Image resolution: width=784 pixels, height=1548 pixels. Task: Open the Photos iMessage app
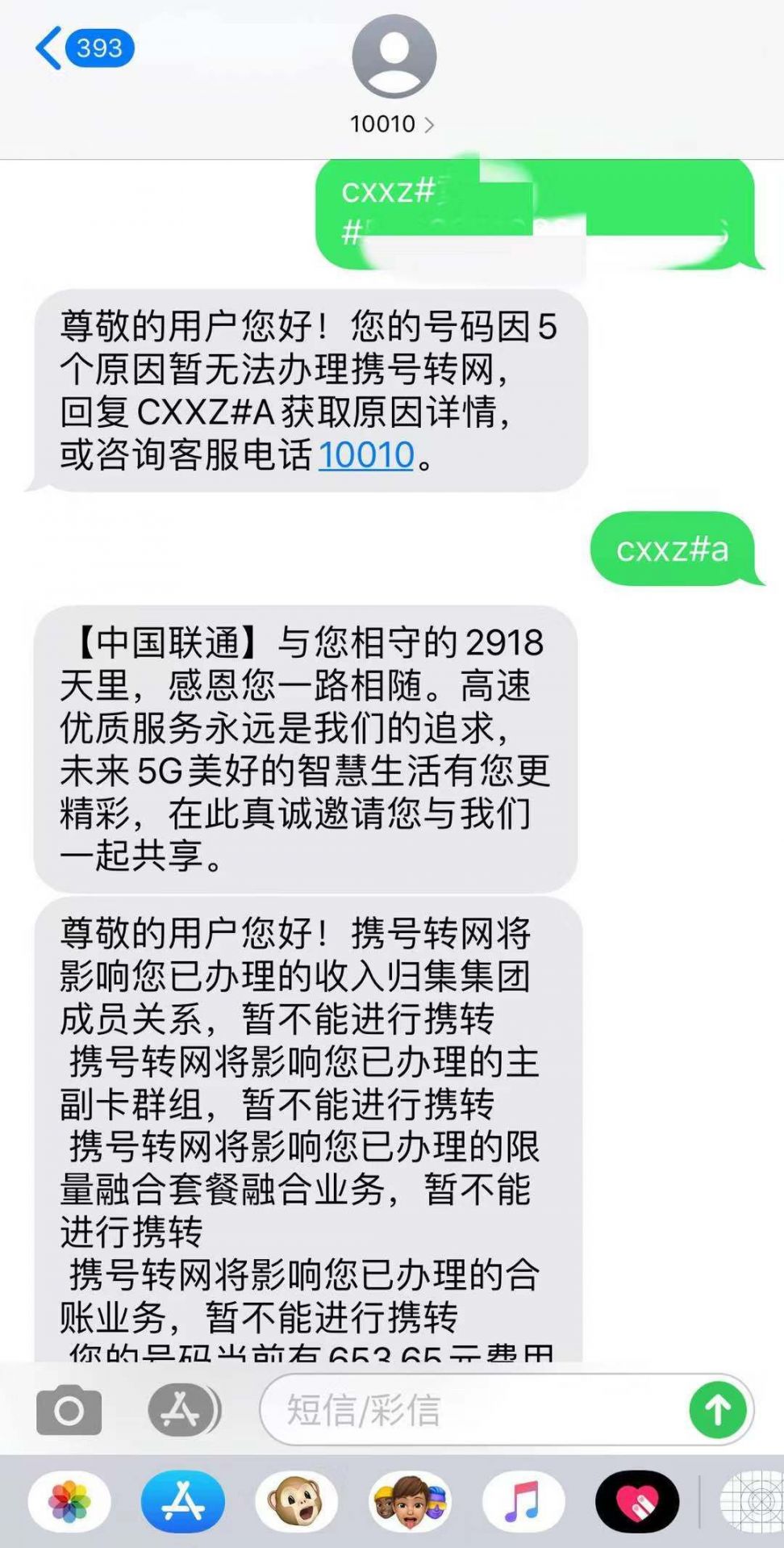(69, 1502)
